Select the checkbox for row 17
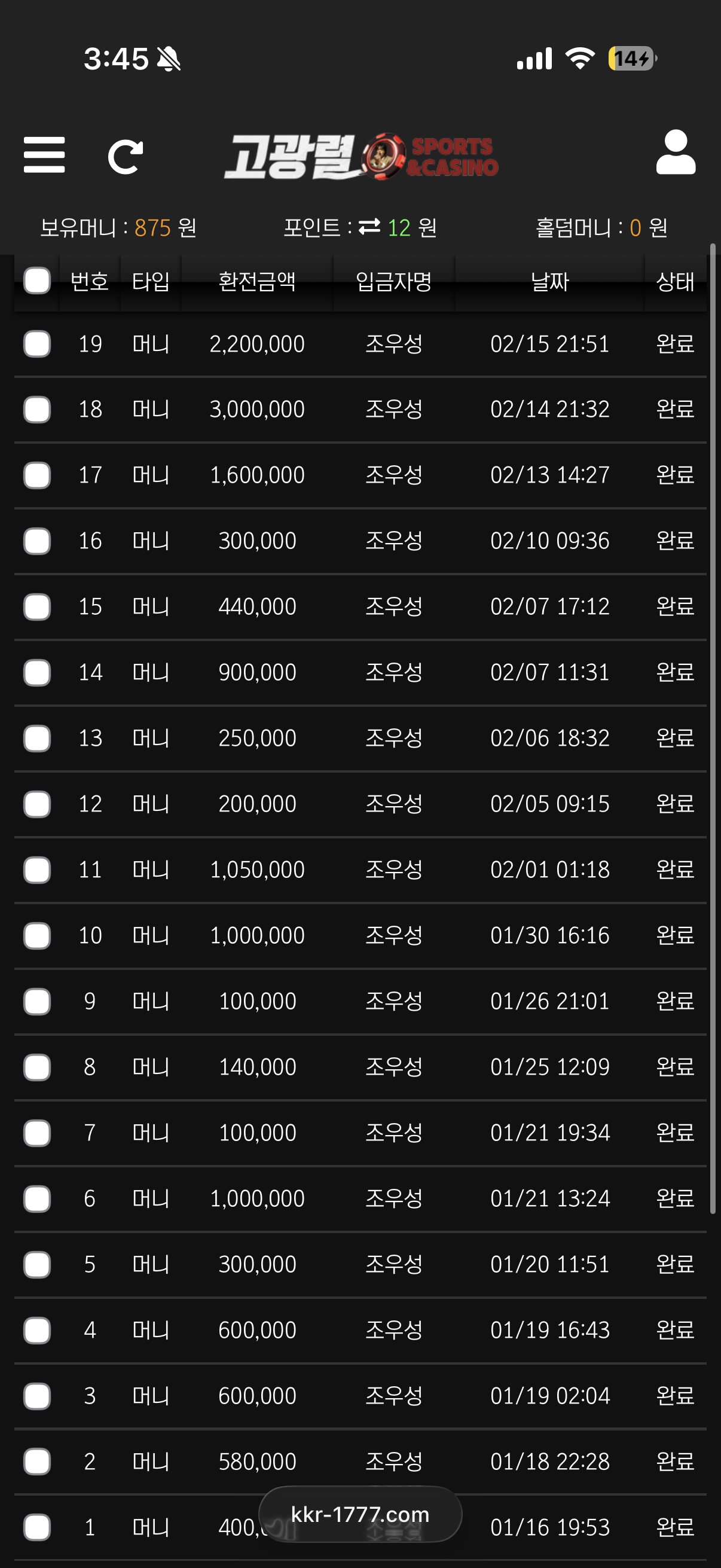This screenshot has height=1568, width=721. coord(37,475)
